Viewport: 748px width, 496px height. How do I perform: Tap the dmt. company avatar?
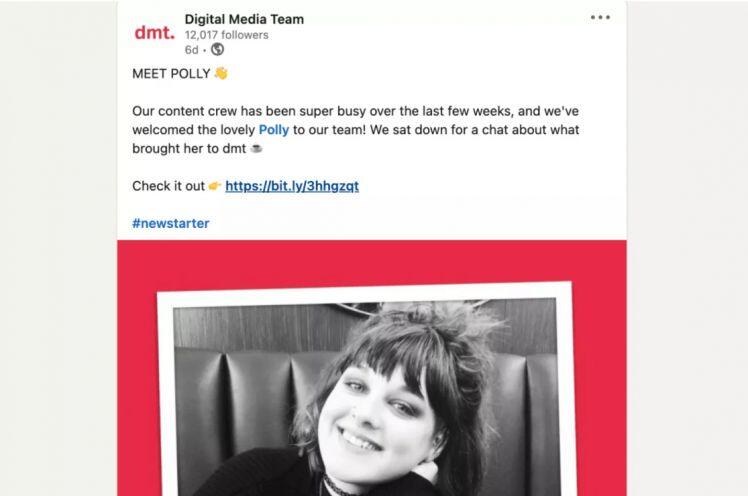click(154, 33)
